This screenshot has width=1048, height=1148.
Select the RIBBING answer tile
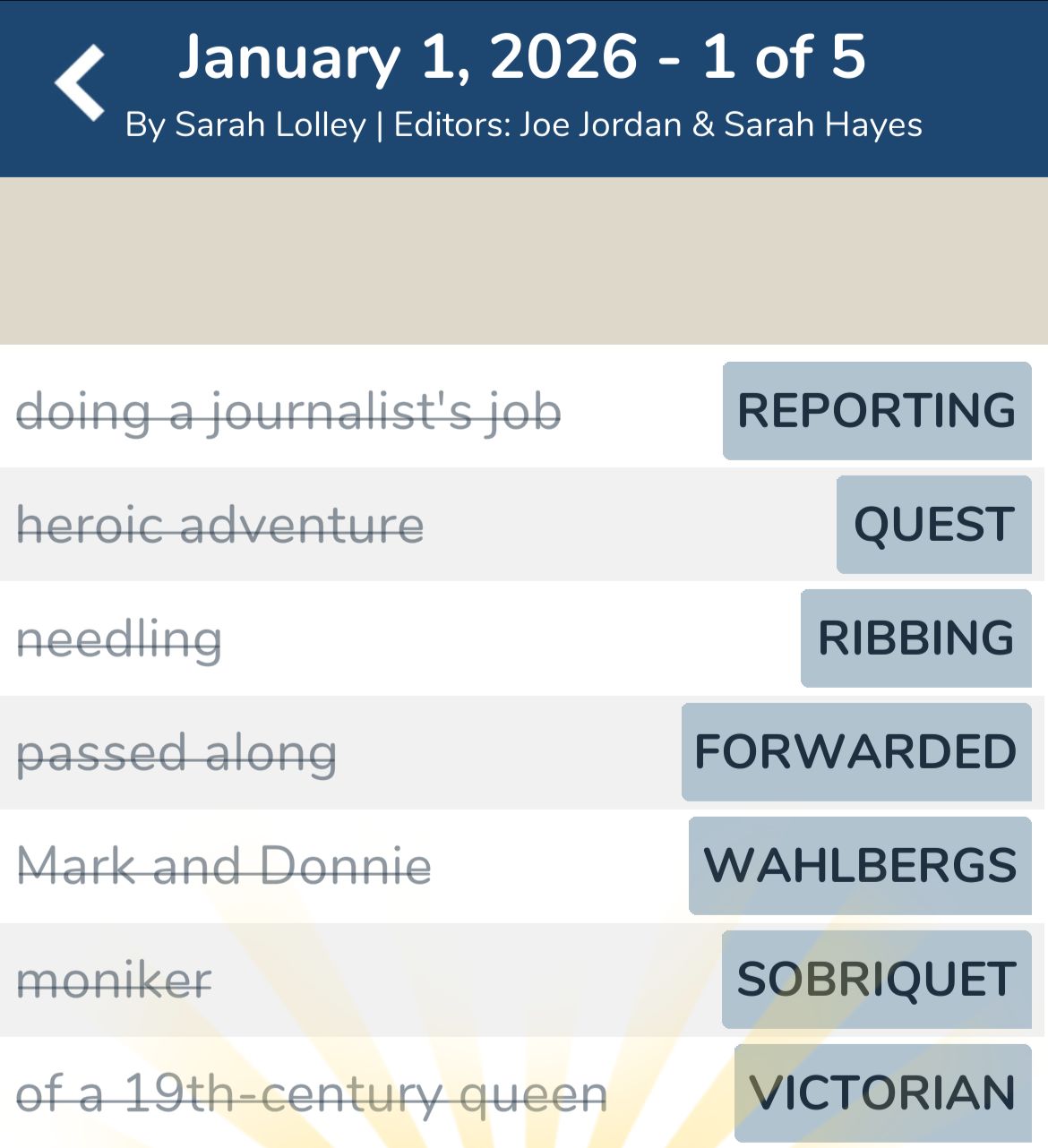[x=916, y=638]
